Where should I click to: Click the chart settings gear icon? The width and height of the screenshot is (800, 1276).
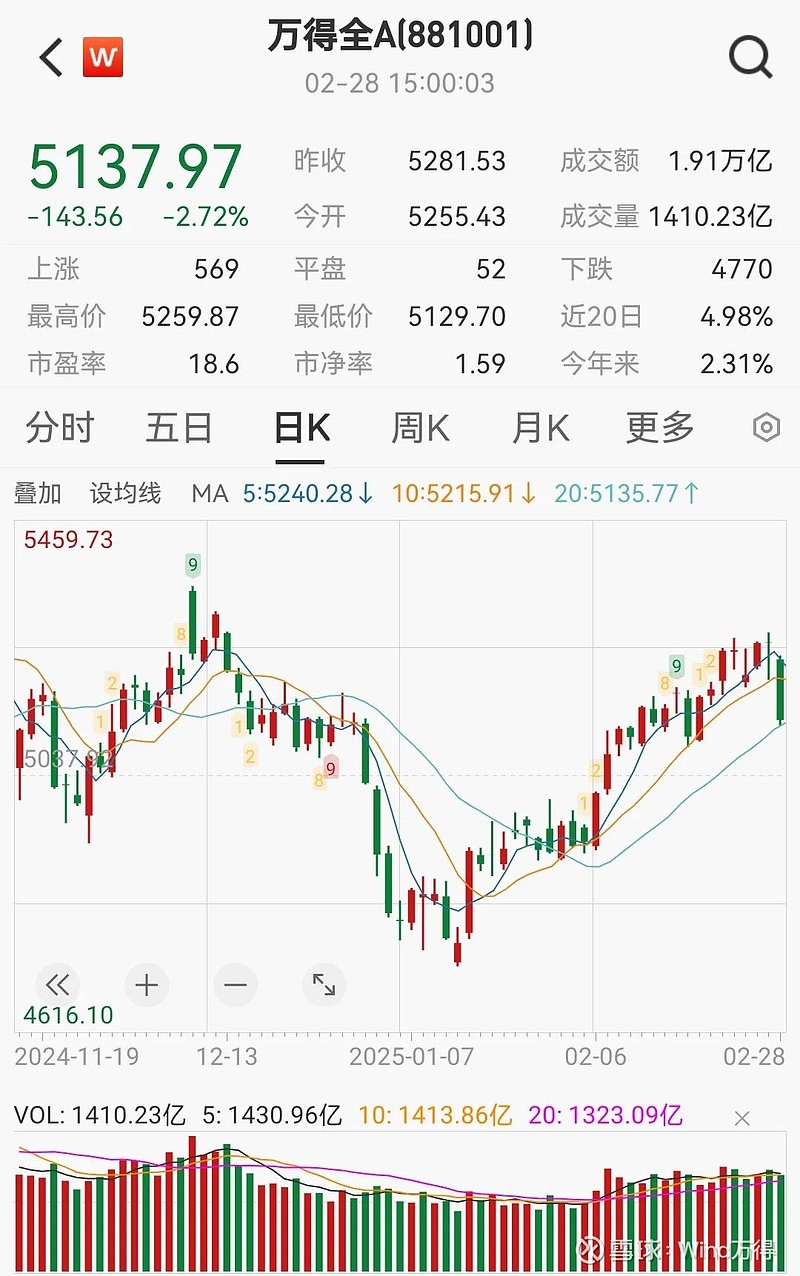[x=765, y=427]
